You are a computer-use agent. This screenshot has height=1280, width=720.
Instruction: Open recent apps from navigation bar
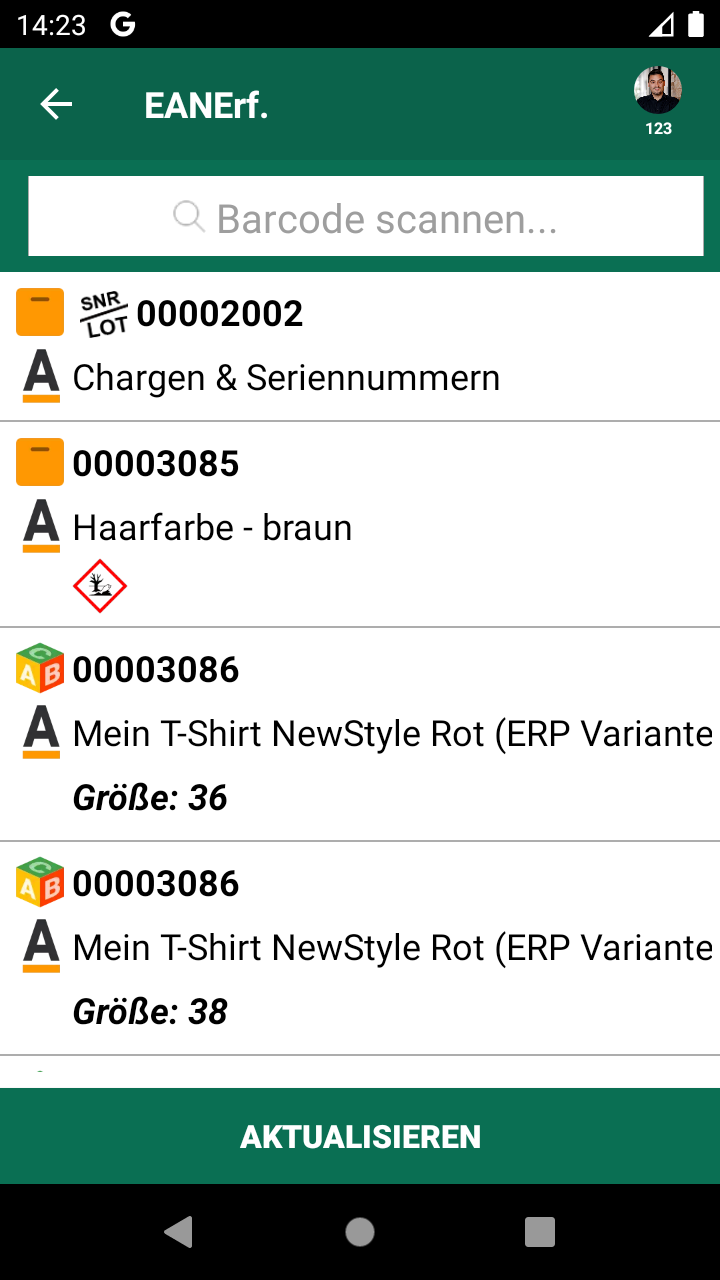540,1232
